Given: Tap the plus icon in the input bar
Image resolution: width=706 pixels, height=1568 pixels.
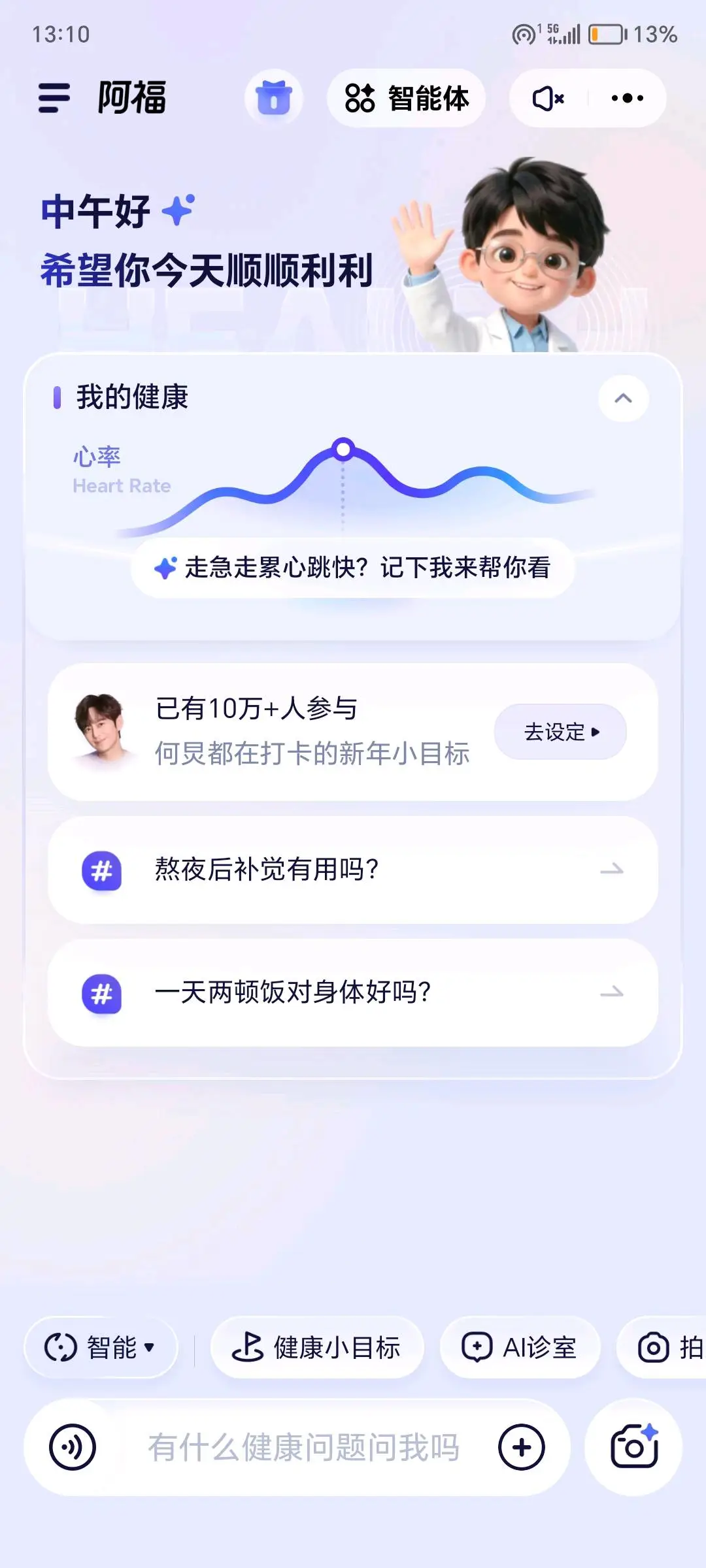Looking at the screenshot, I should pos(521,1446).
